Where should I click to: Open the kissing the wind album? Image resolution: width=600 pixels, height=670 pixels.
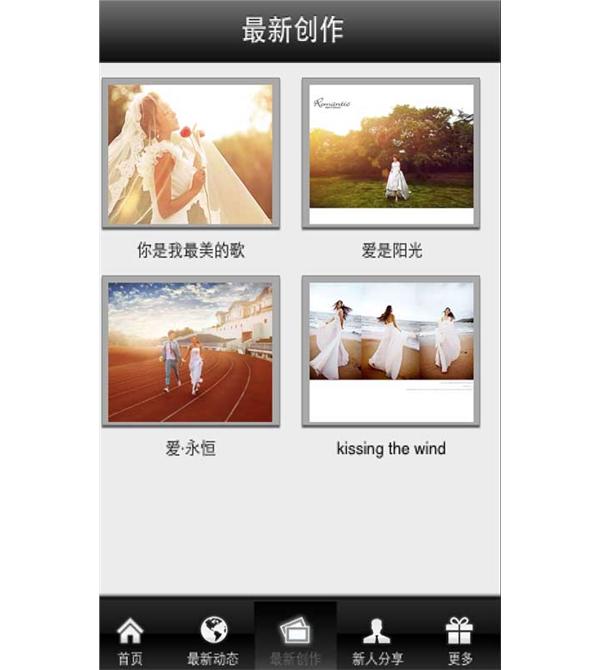click(391, 351)
